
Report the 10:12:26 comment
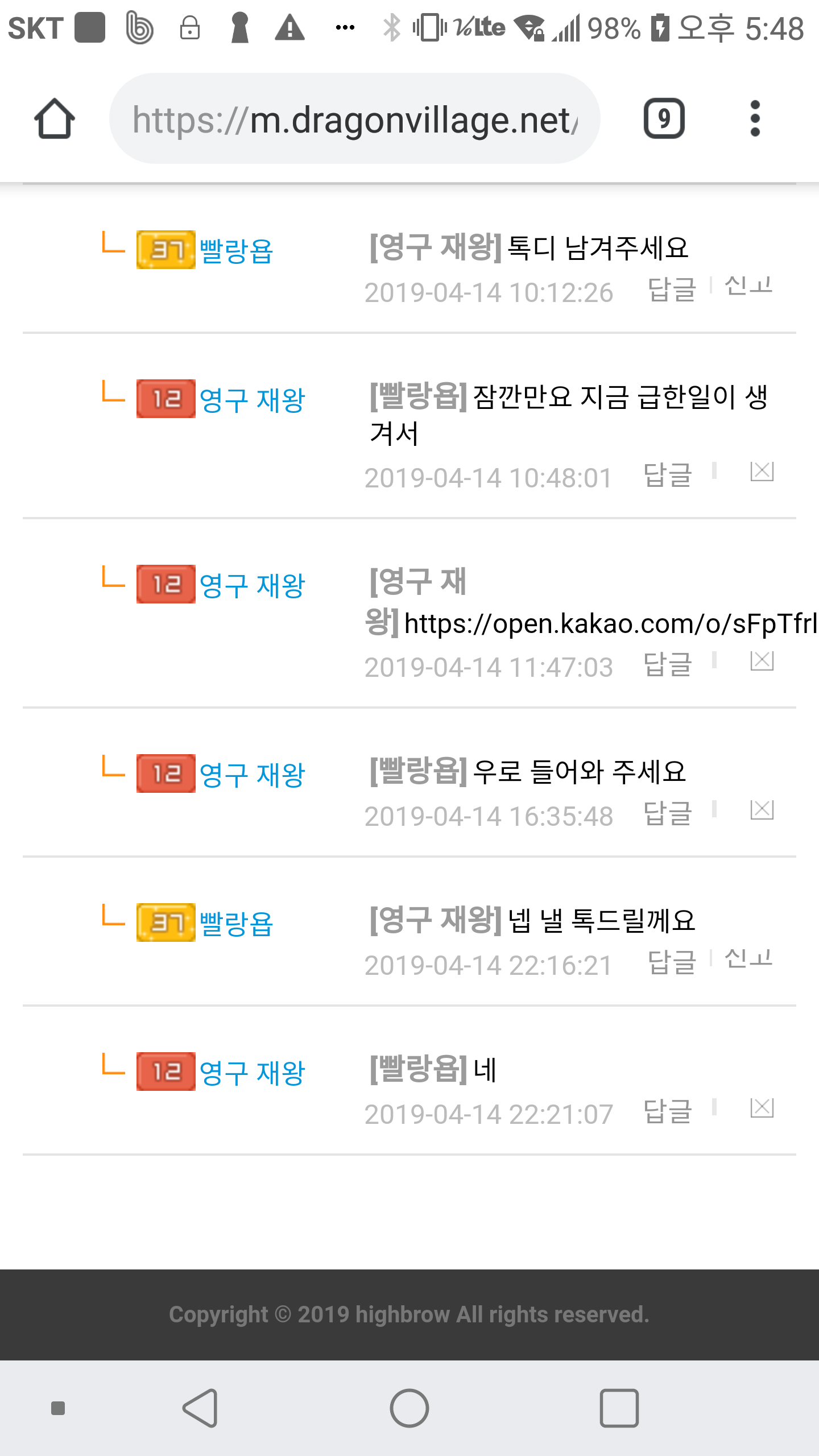[x=748, y=287]
